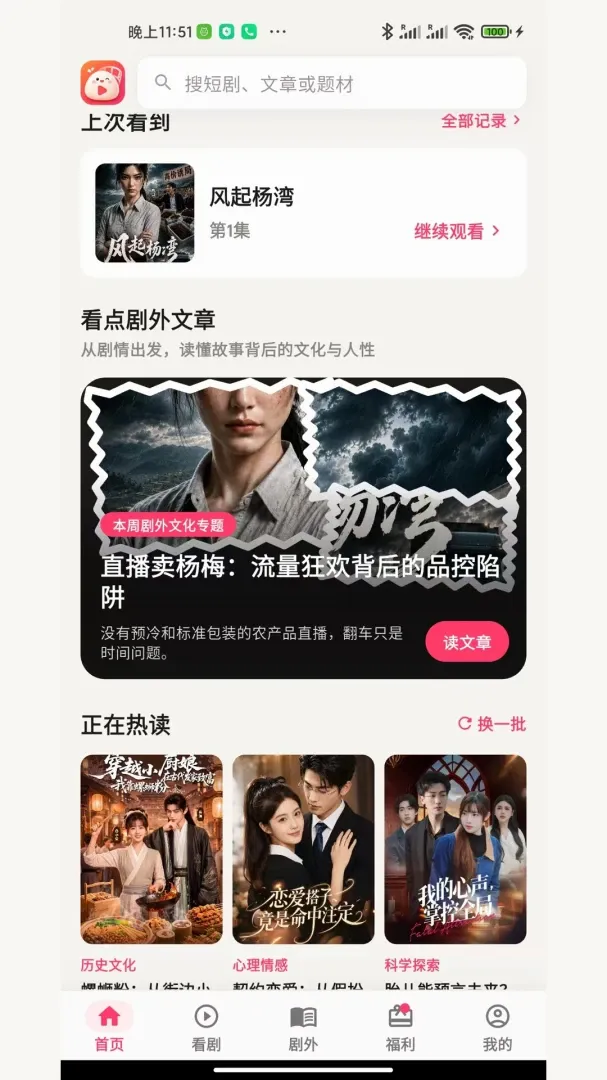Screen dimensions: 607x1080
Task: Open the search box for 短剧、文章或题材
Action: [x=331, y=83]
